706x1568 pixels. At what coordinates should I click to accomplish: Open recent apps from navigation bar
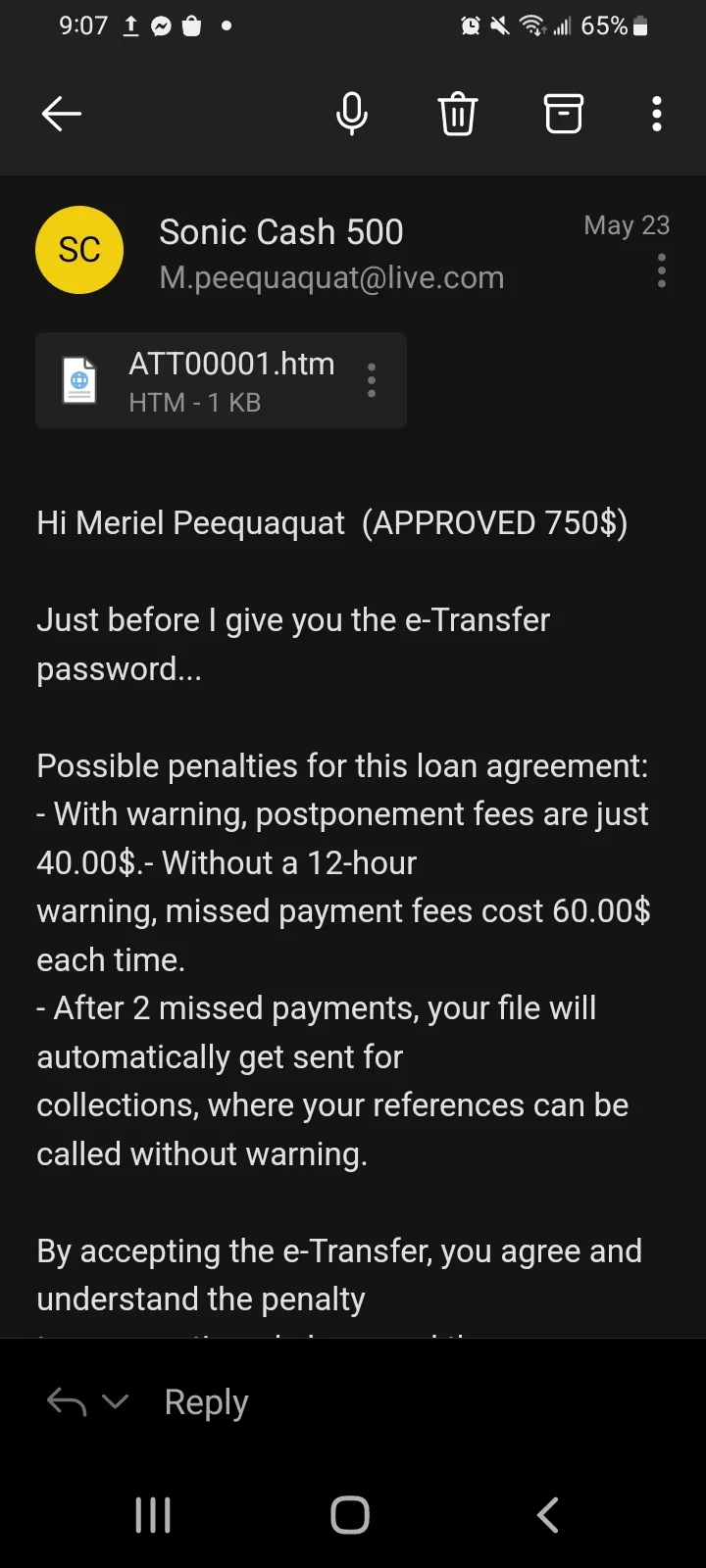point(153,1515)
